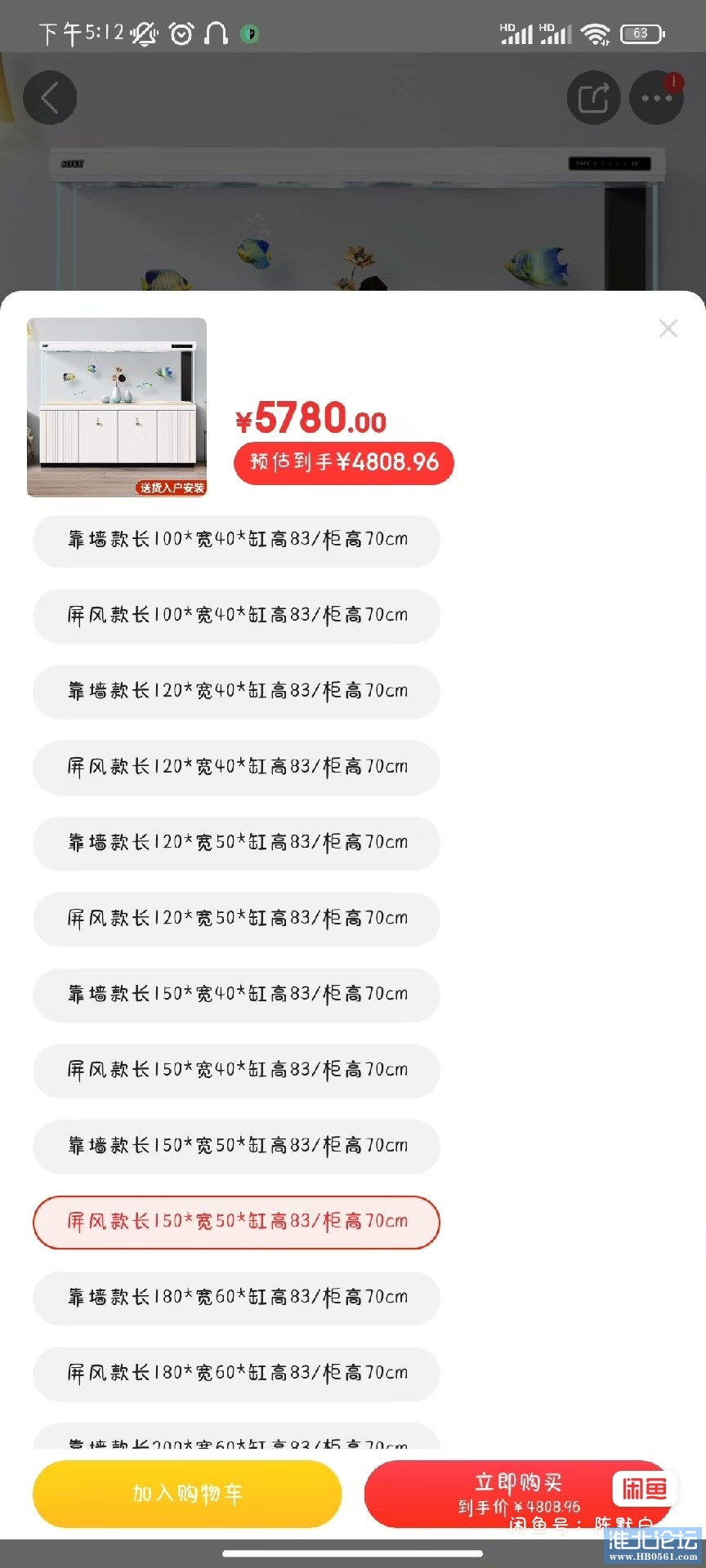The height and width of the screenshot is (1568, 706).
Task: Pick the 屏风款长180*宽60 variant
Action: point(236,1374)
